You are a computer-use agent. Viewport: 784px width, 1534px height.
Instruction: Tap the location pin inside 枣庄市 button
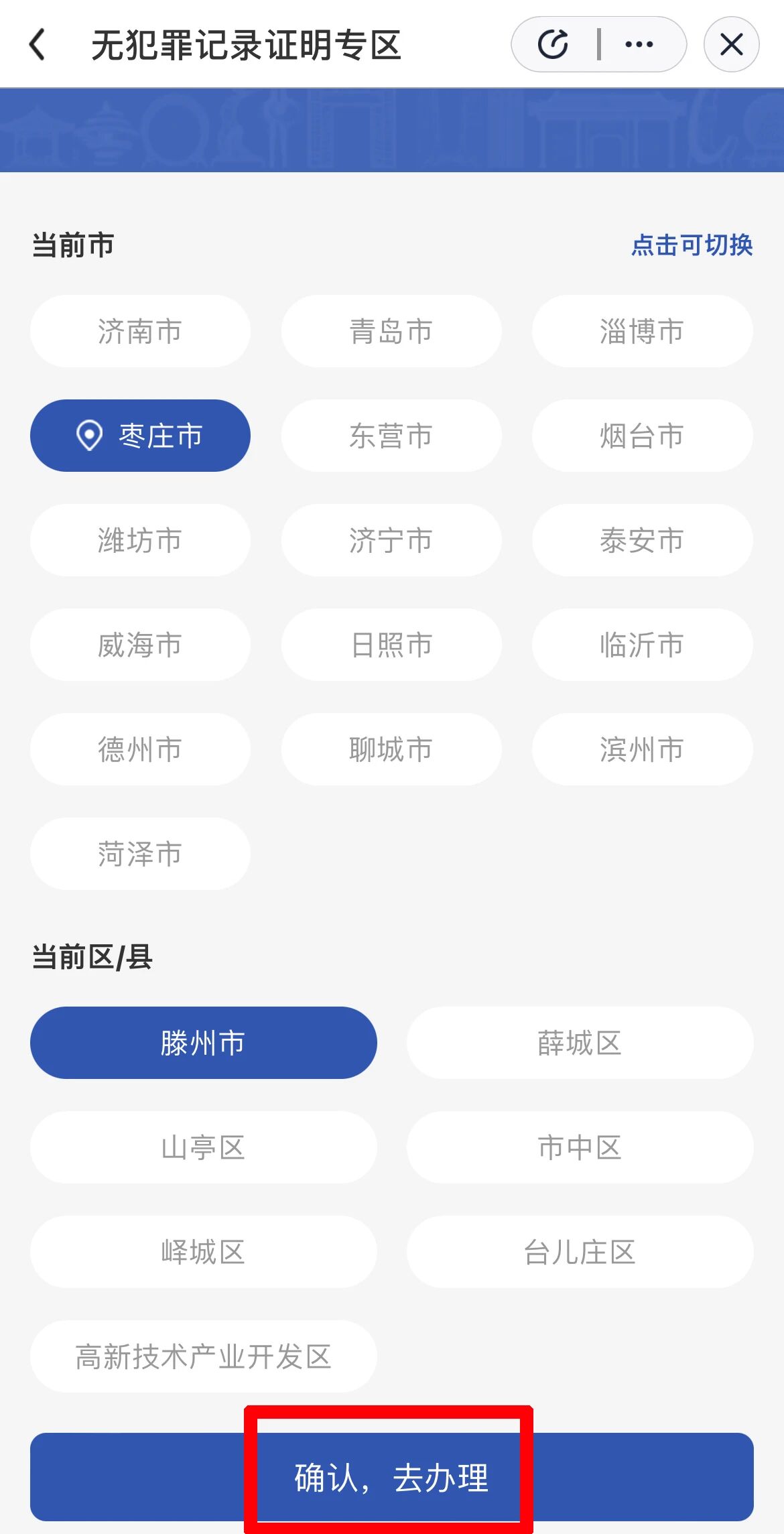point(90,435)
